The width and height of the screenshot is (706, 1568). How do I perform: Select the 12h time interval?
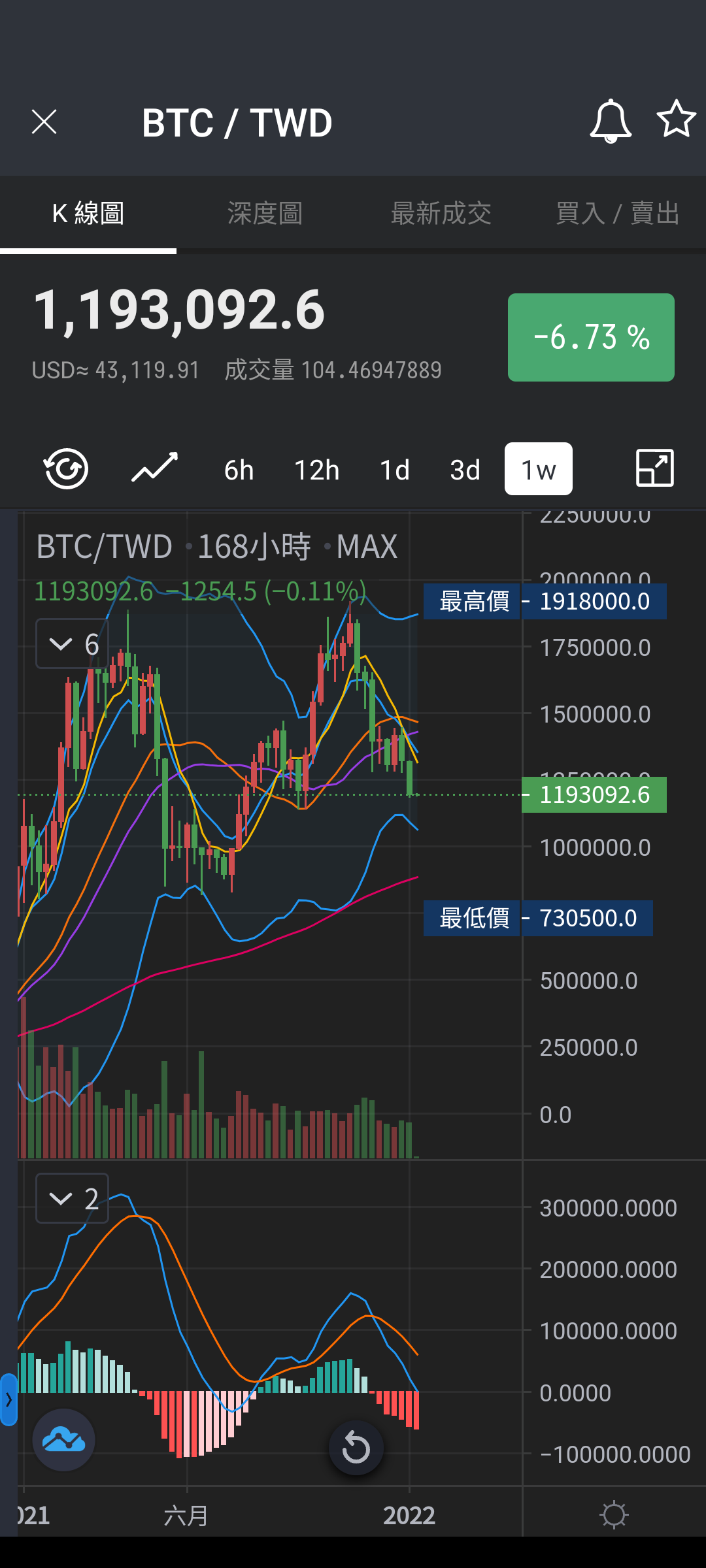[317, 470]
